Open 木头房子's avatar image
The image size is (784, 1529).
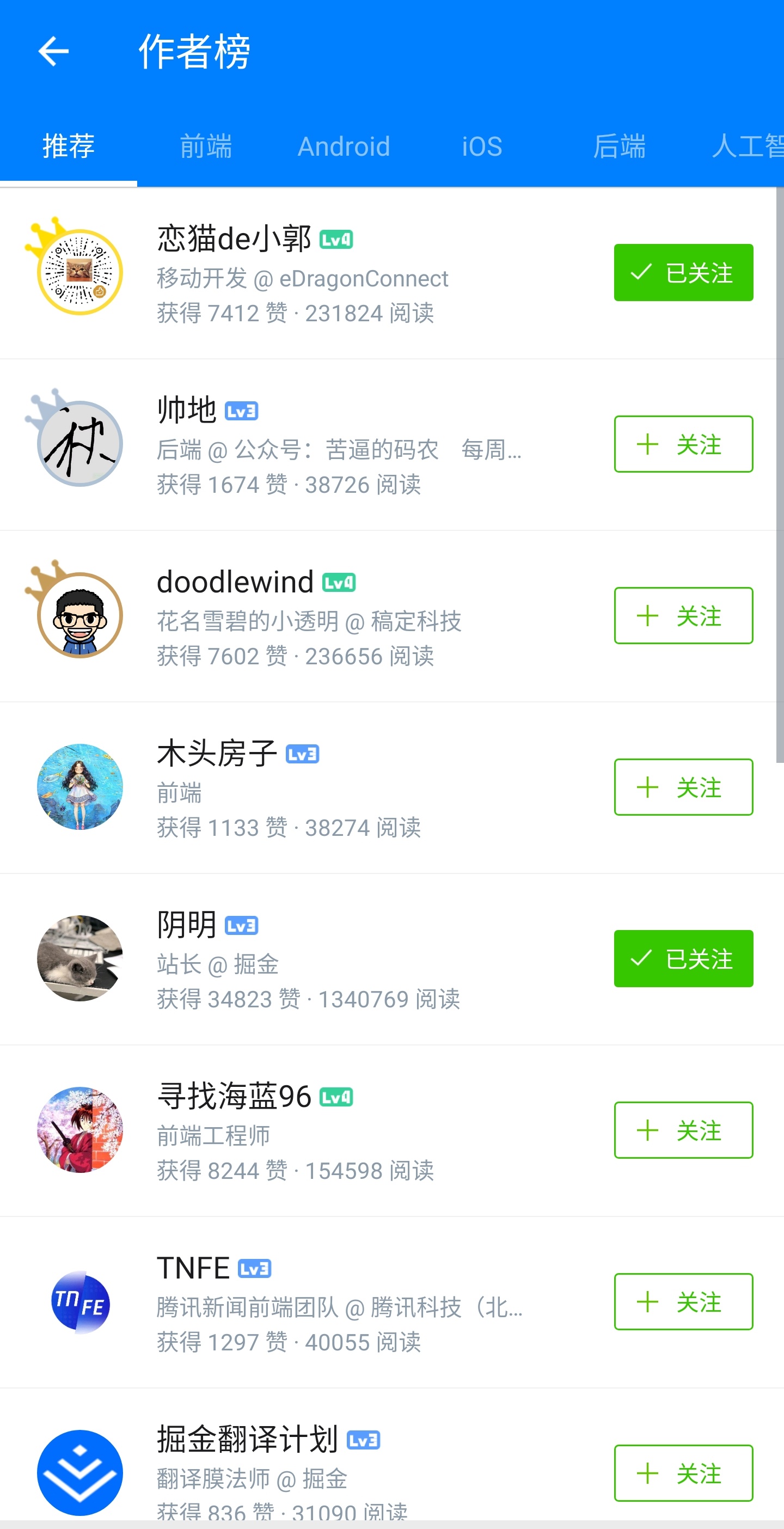[79, 788]
